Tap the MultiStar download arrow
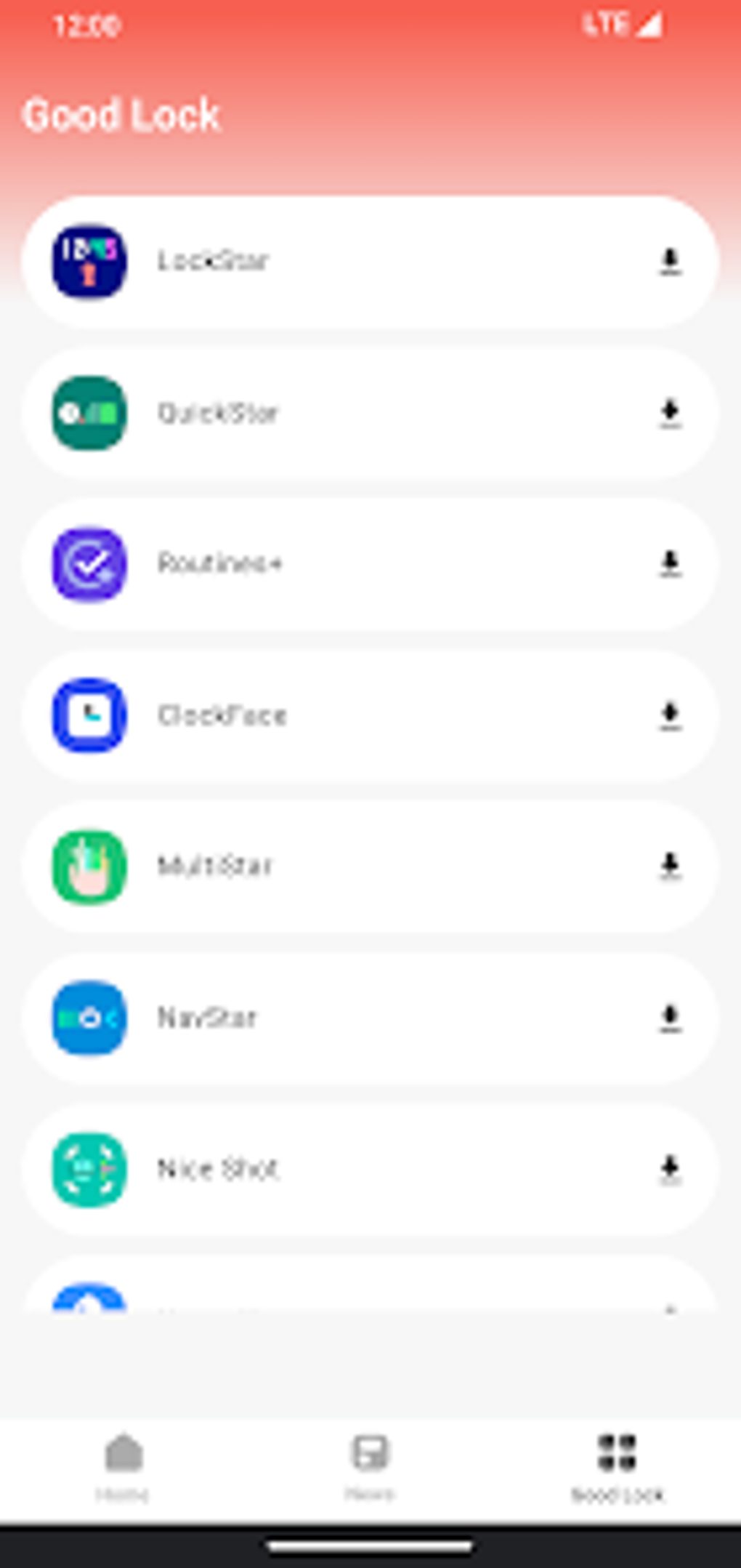Viewport: 741px width, 1568px height. [670, 867]
